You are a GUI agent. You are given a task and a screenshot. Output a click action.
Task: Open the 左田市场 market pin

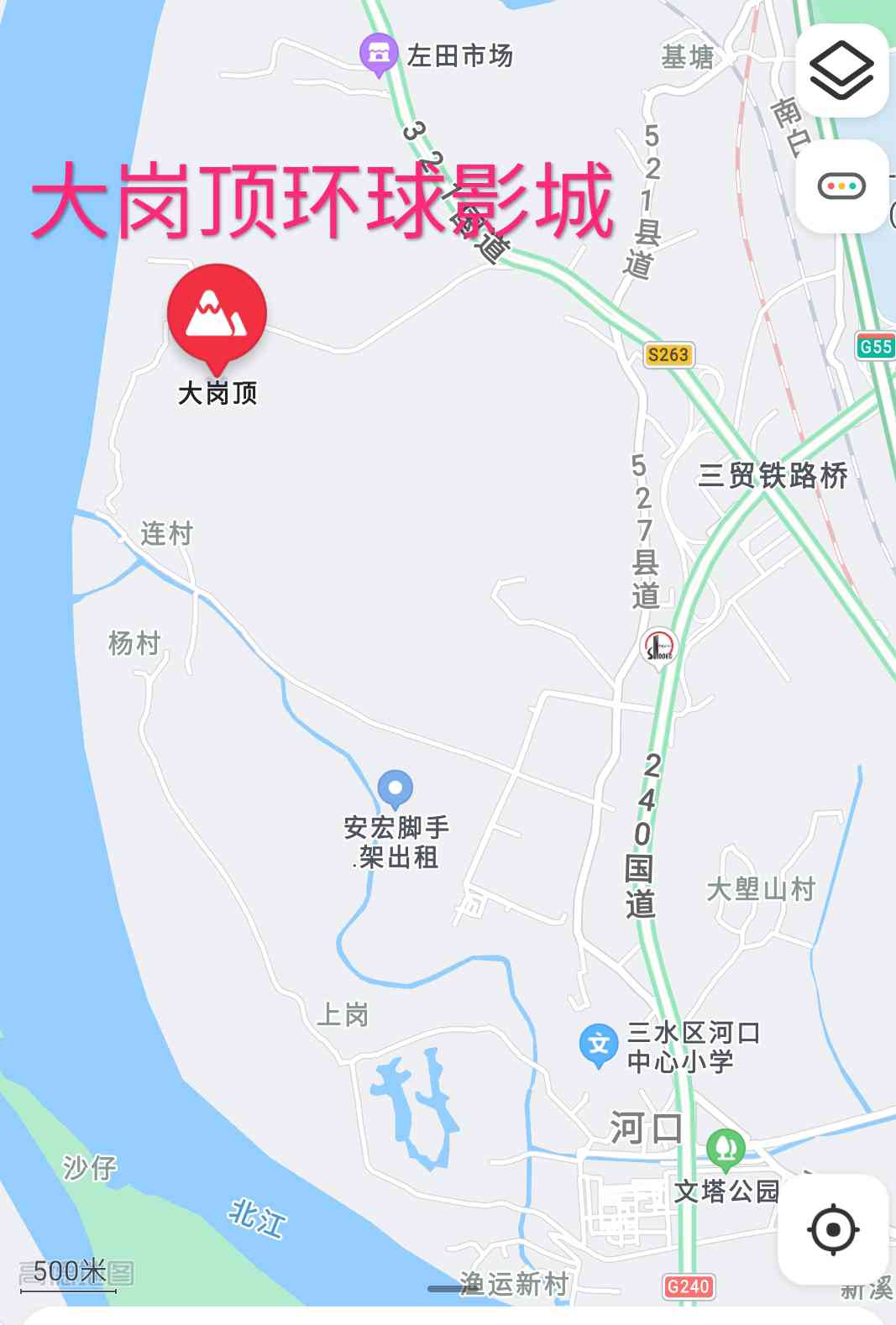click(x=379, y=54)
